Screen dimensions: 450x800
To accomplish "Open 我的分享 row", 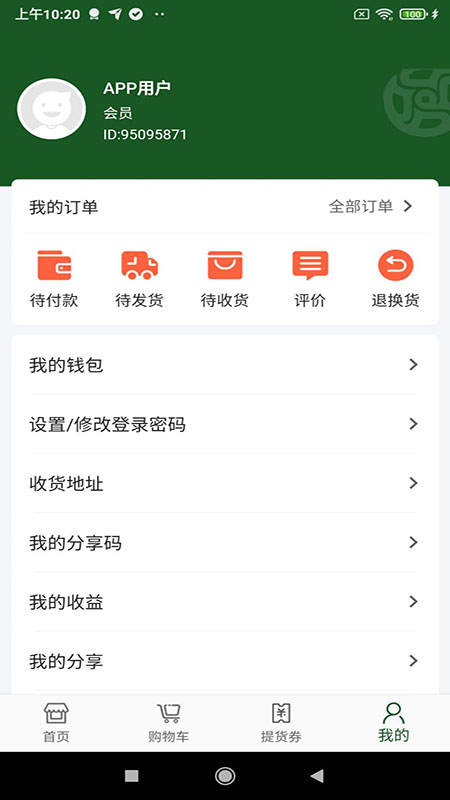I will pos(225,661).
